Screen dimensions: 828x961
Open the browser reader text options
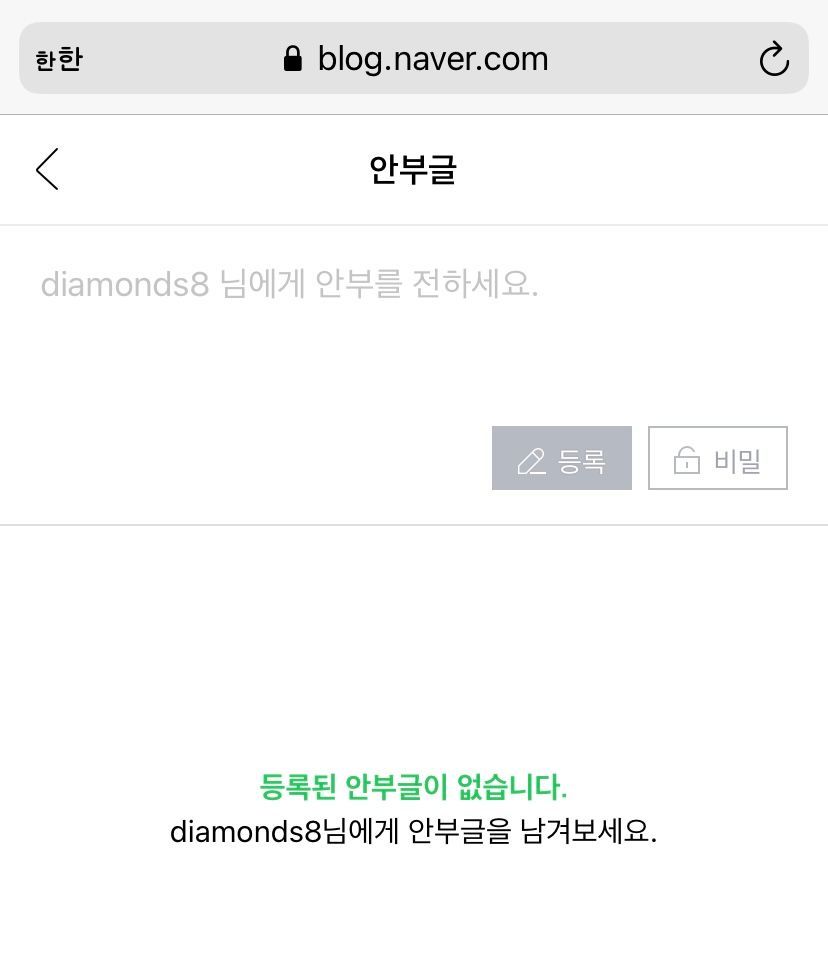(59, 60)
